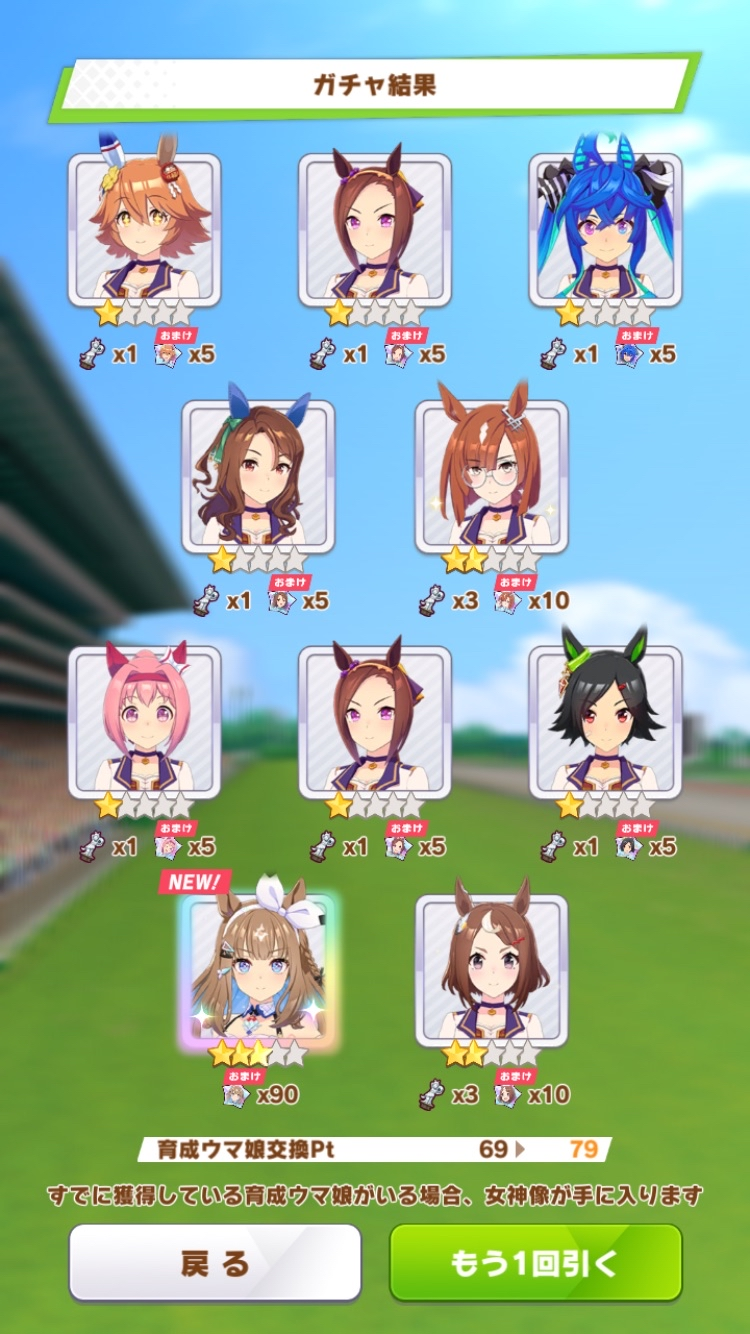The image size is (750, 1334).
Task: Pull the gacha again with もう1回引く
Action: pos(535,1262)
